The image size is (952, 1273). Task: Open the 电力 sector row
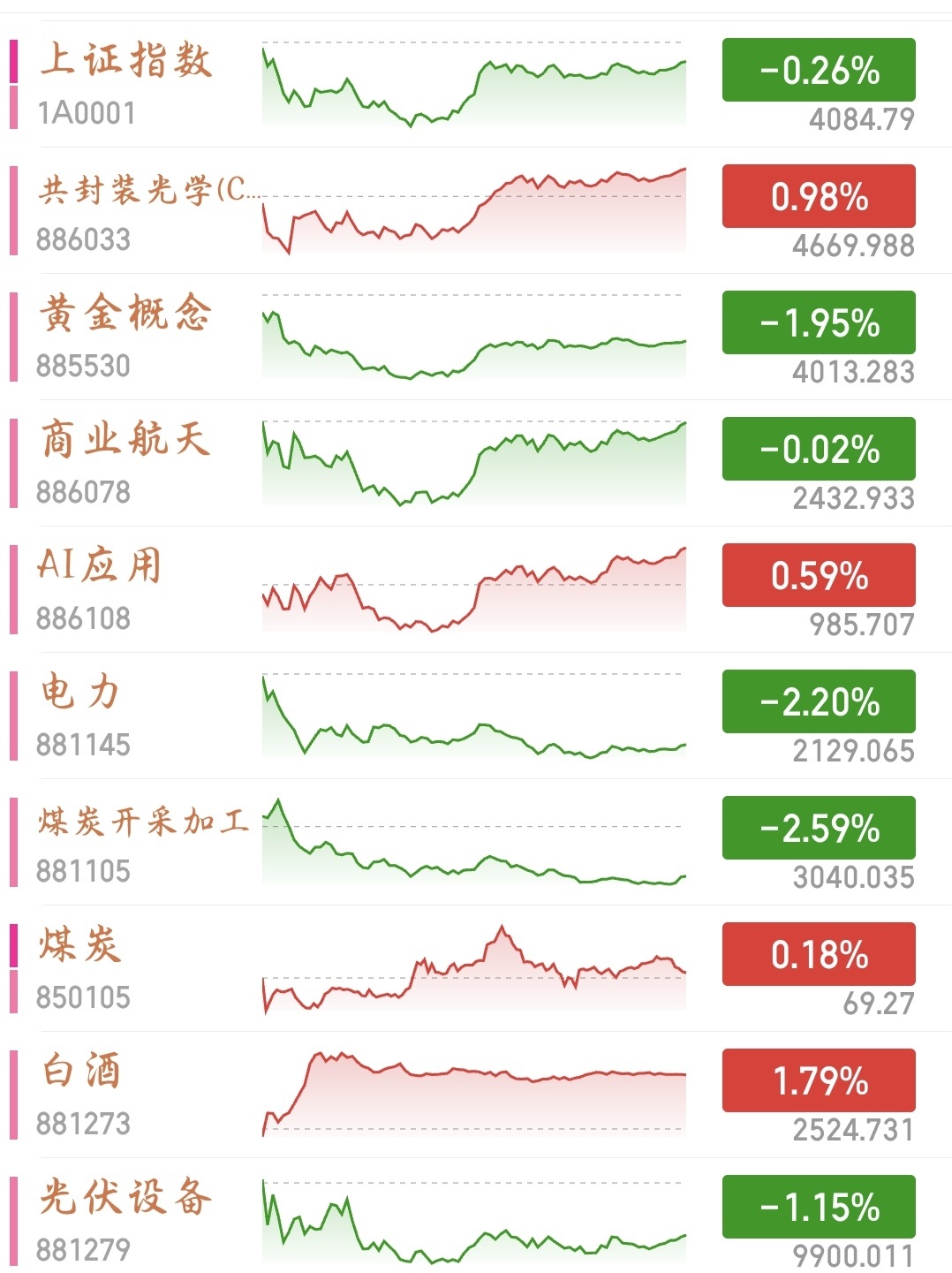tap(80, 693)
